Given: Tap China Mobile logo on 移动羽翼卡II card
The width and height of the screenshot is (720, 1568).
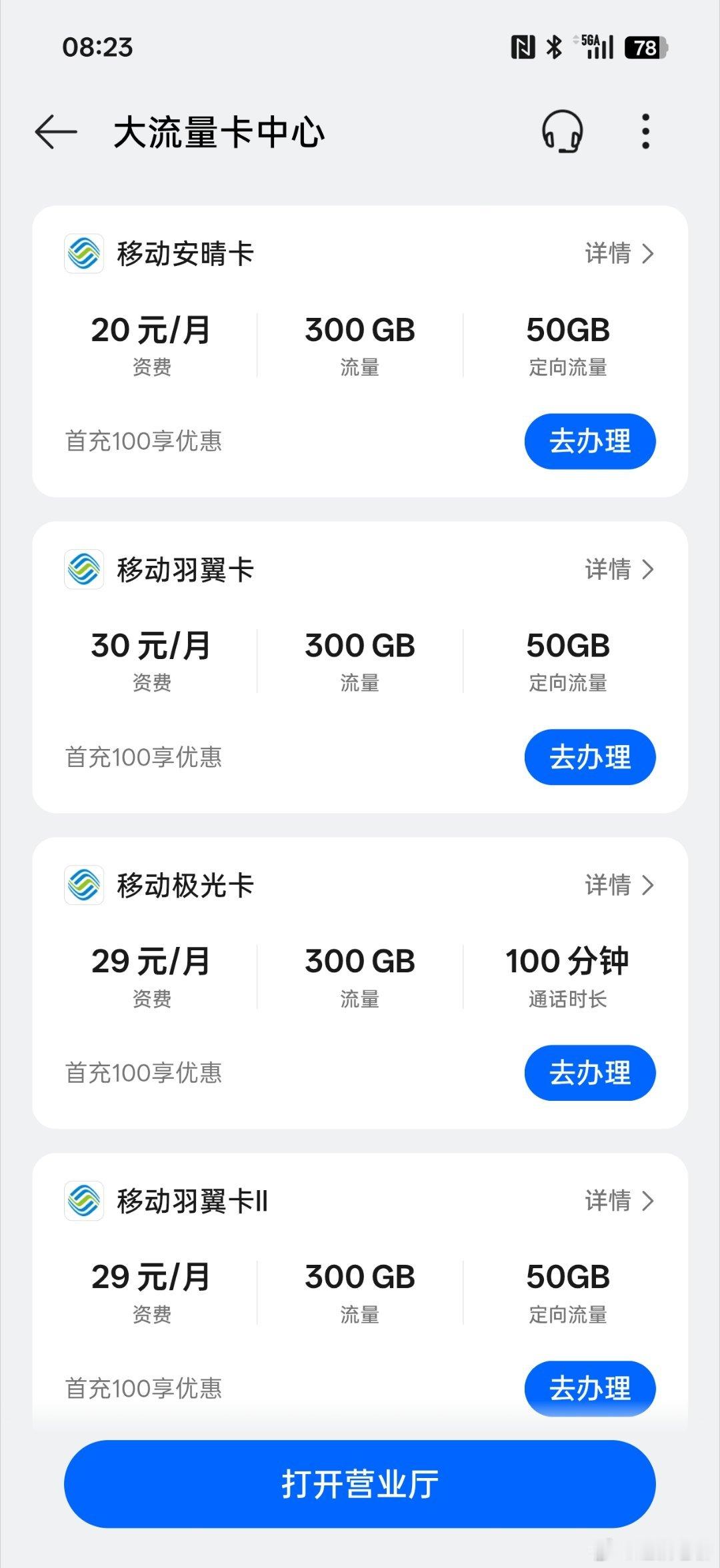Looking at the screenshot, I should [x=83, y=1201].
